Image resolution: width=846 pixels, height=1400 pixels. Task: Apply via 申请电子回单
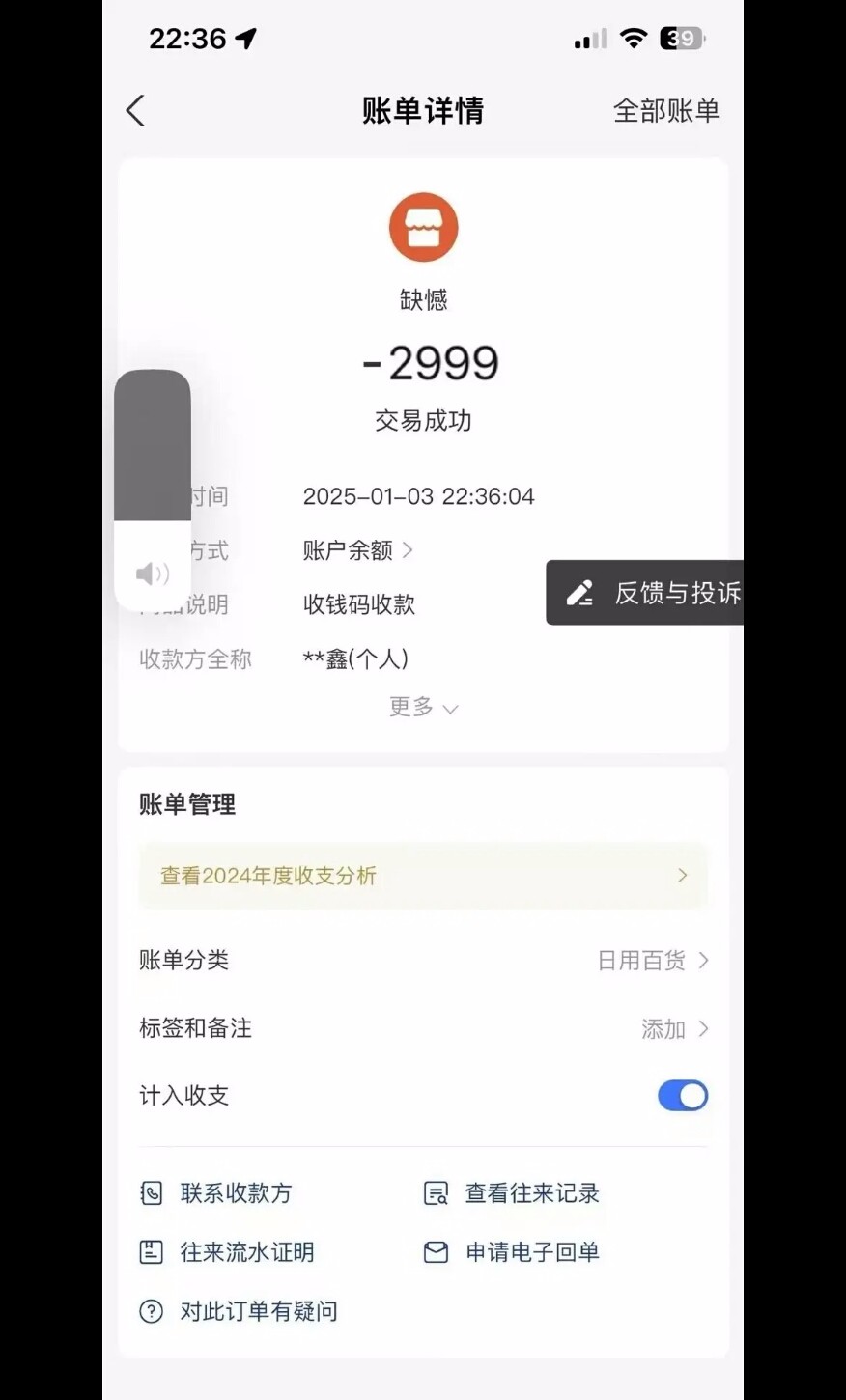[x=513, y=1252]
